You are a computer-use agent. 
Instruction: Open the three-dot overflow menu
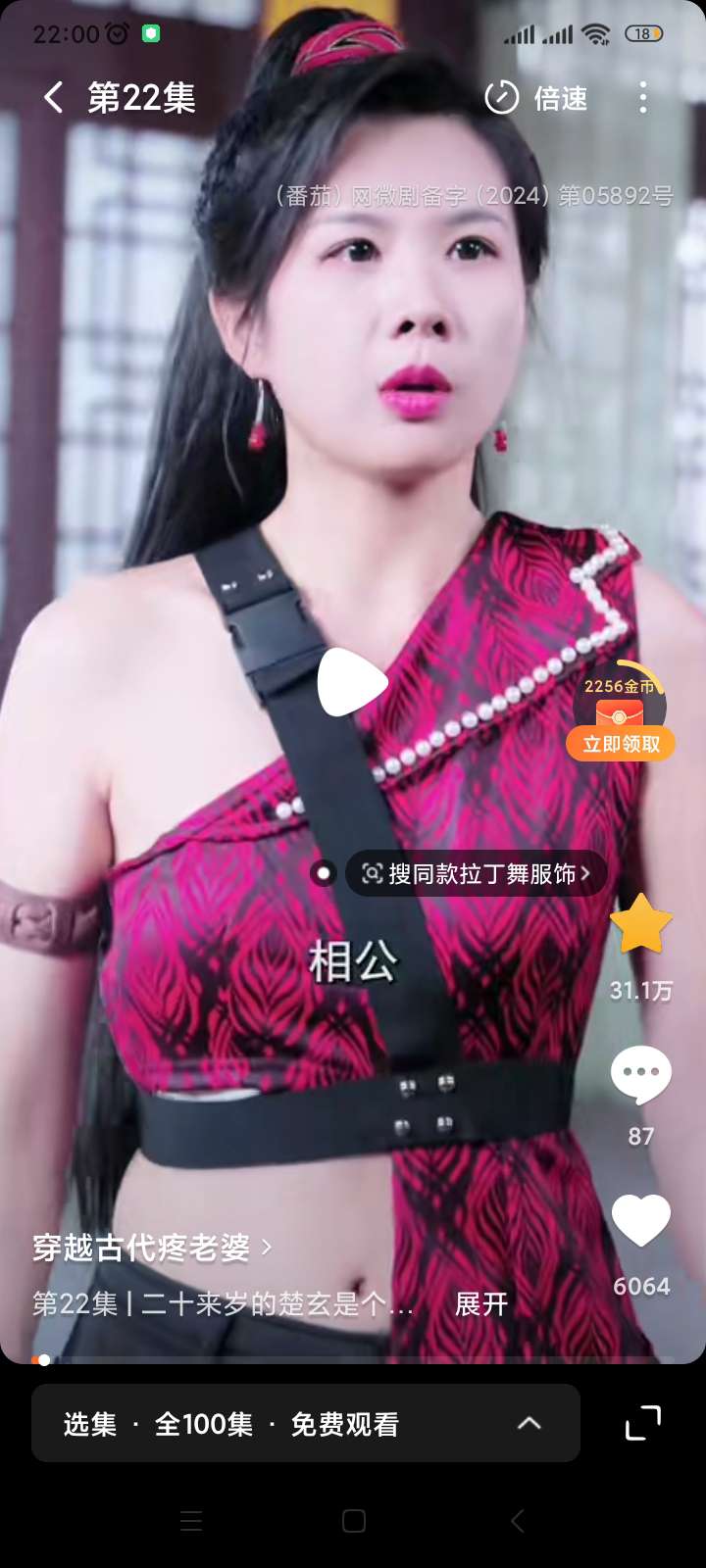pyautogui.click(x=643, y=97)
